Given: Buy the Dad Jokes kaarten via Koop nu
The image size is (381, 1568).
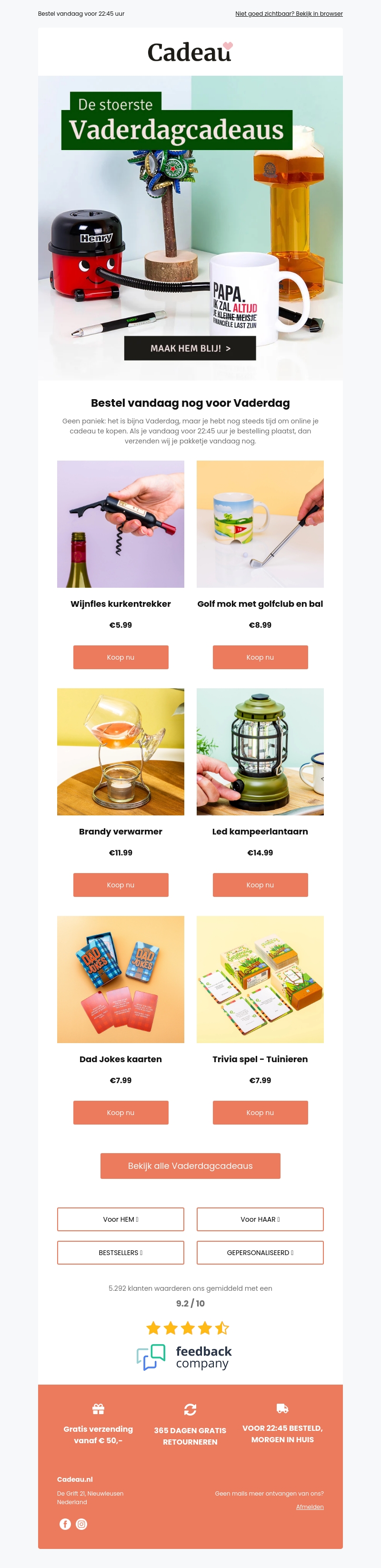Looking at the screenshot, I should [120, 1112].
